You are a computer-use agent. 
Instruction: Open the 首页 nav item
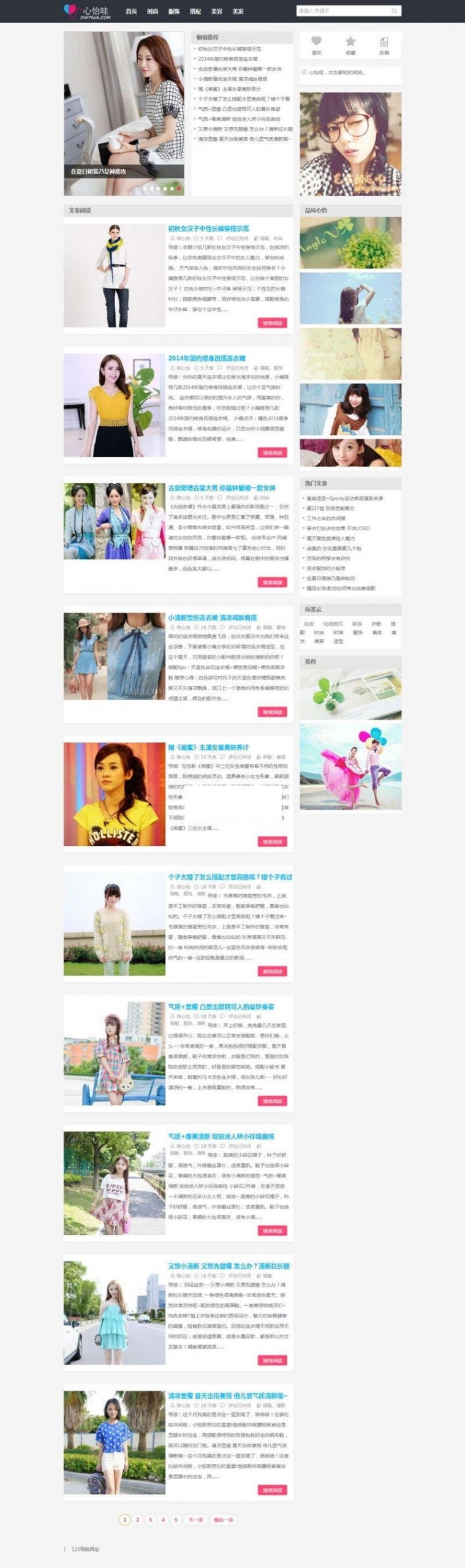tap(131, 11)
